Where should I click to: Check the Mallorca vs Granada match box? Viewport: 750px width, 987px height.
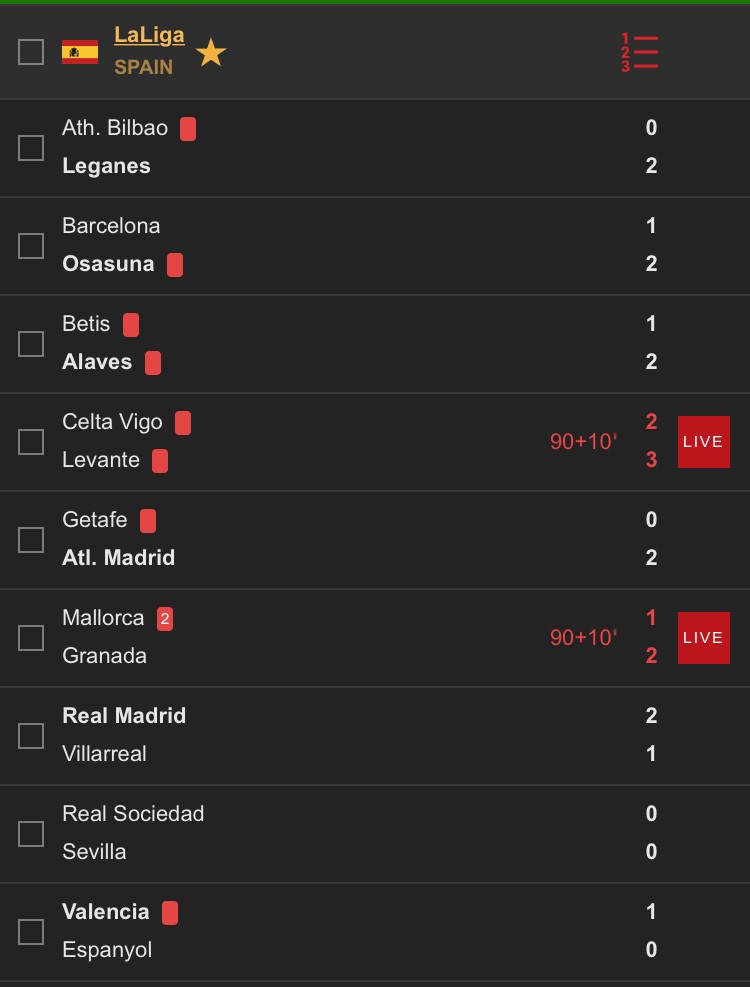[31, 638]
